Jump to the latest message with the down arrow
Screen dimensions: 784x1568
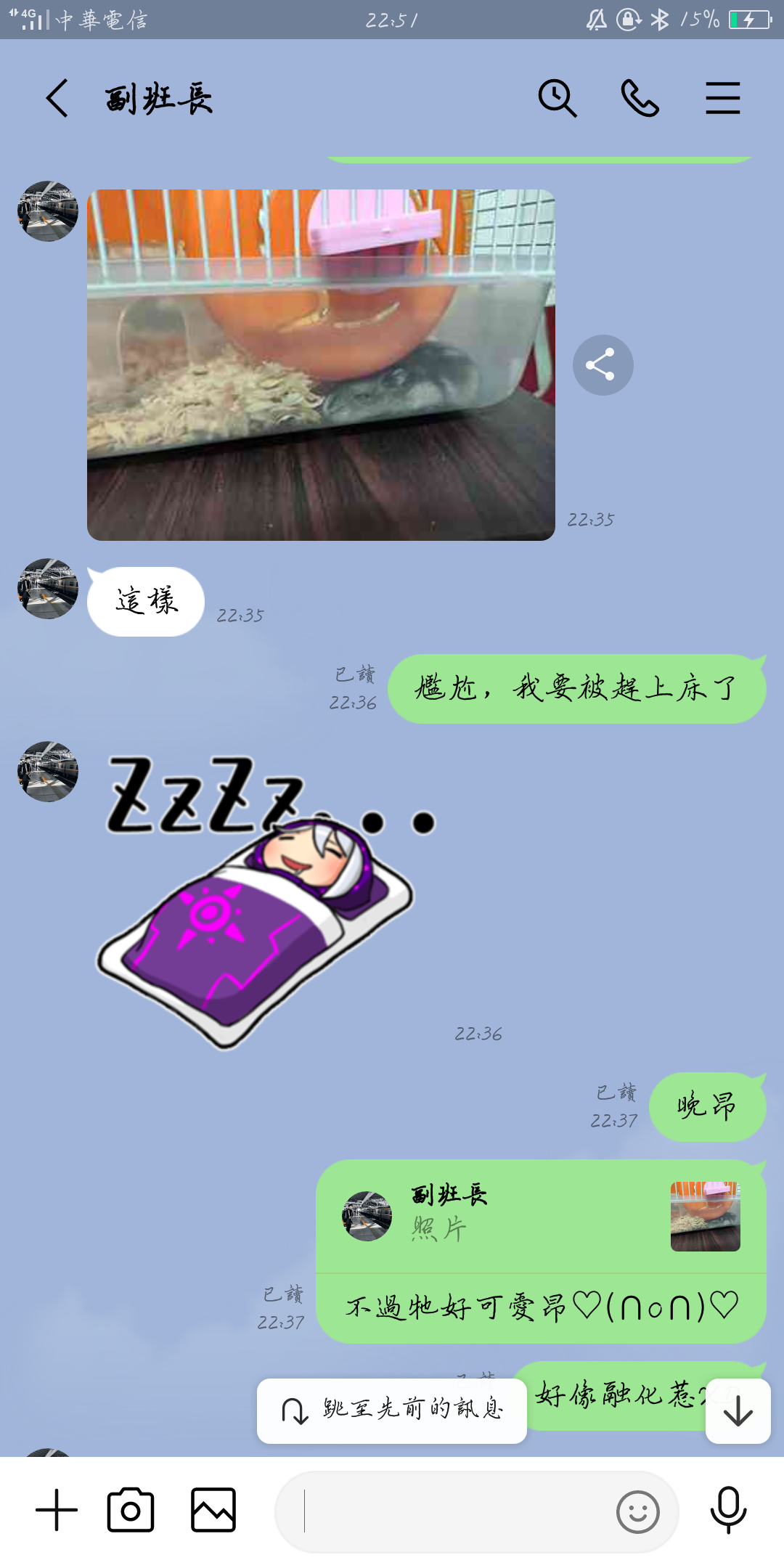tap(738, 1410)
